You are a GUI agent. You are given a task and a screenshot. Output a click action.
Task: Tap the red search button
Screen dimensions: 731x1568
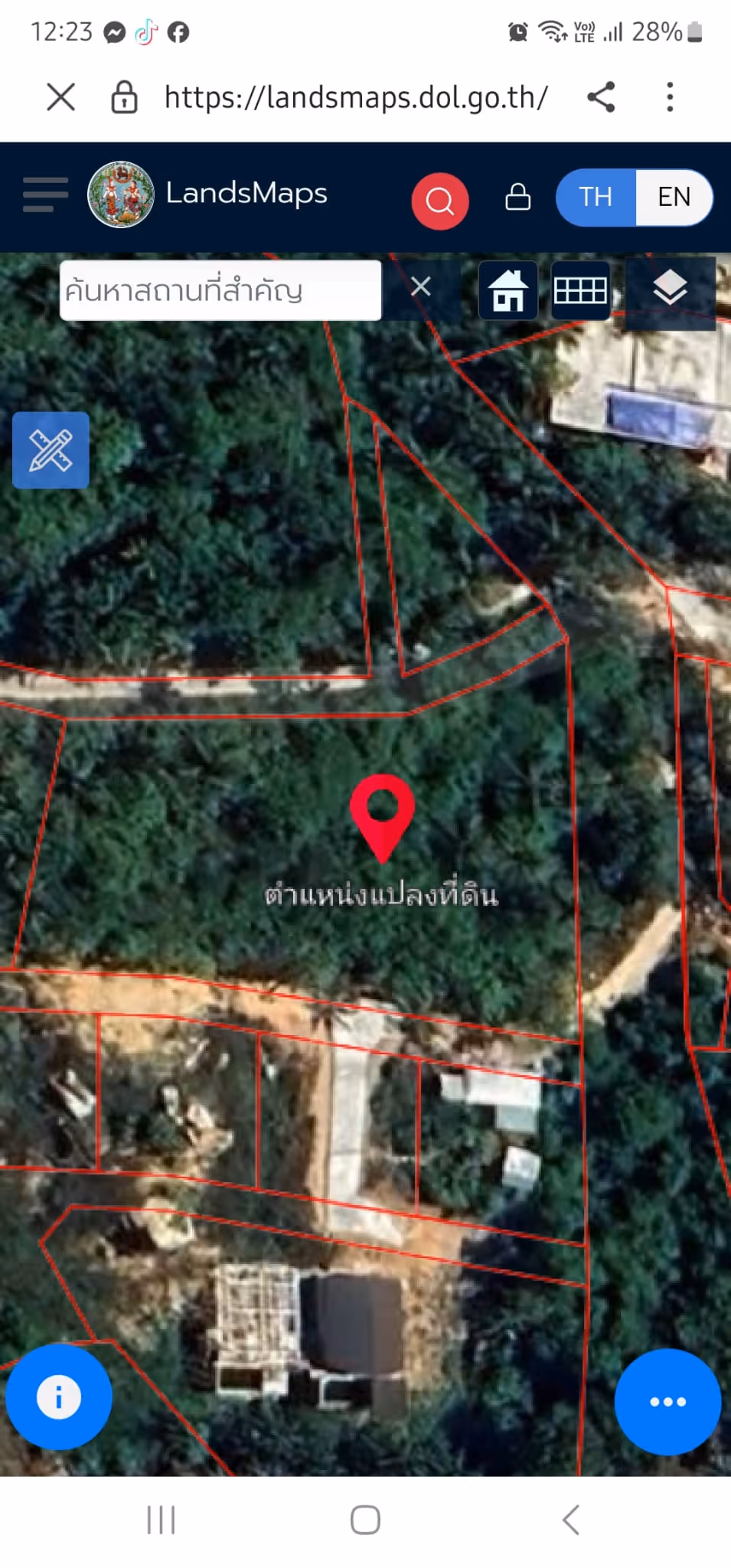(x=440, y=201)
